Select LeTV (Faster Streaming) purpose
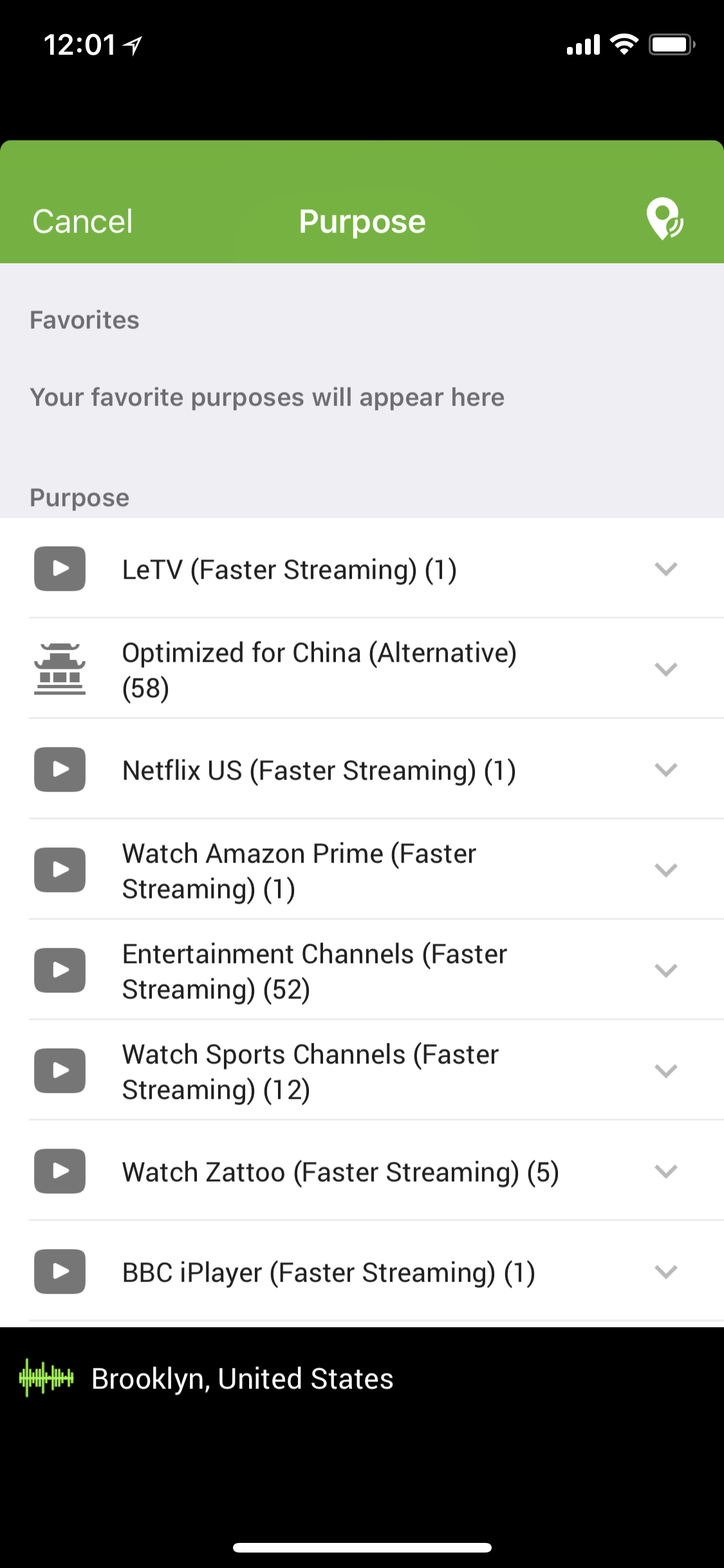The image size is (724, 1568). tap(290, 570)
